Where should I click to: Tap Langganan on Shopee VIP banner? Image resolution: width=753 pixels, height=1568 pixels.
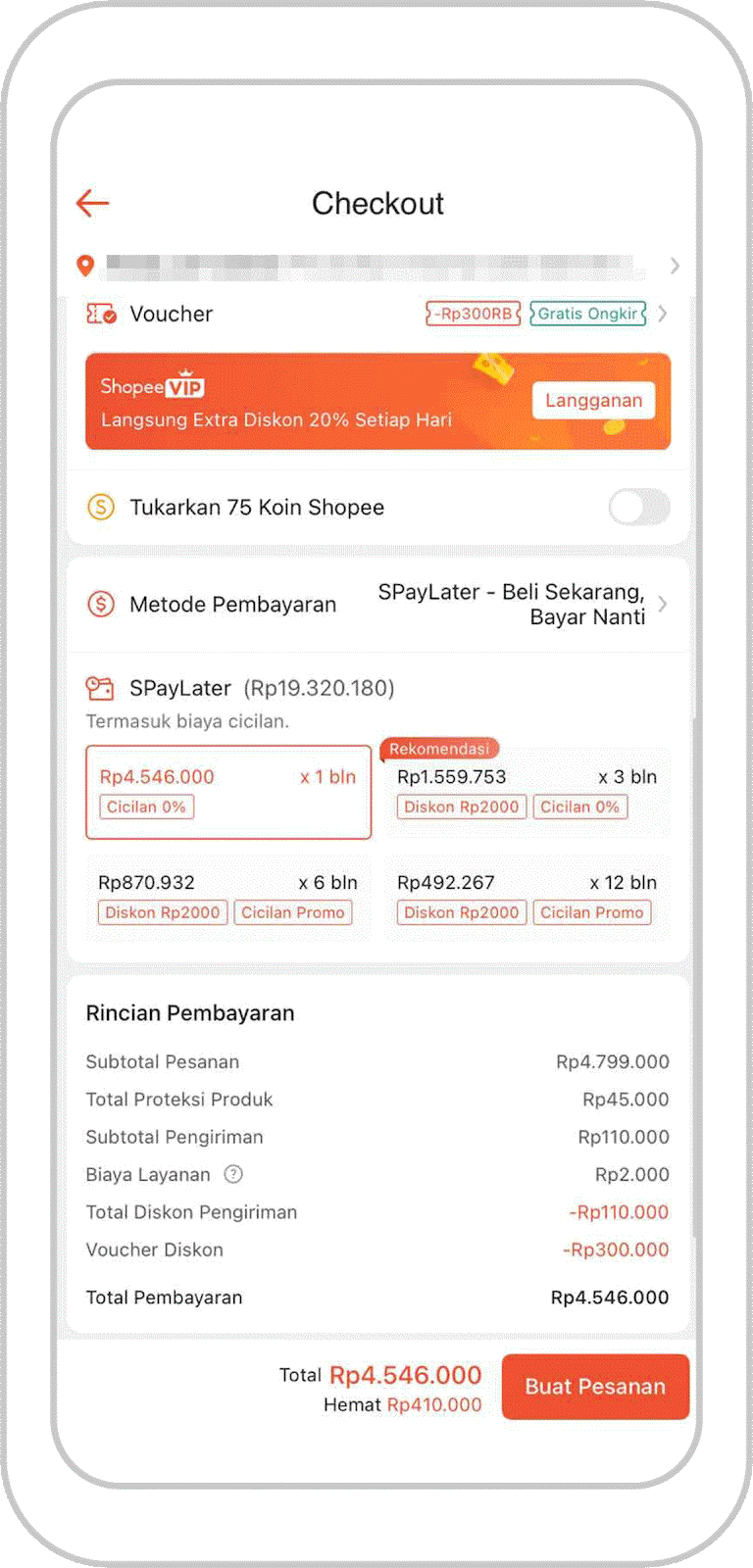click(x=593, y=401)
